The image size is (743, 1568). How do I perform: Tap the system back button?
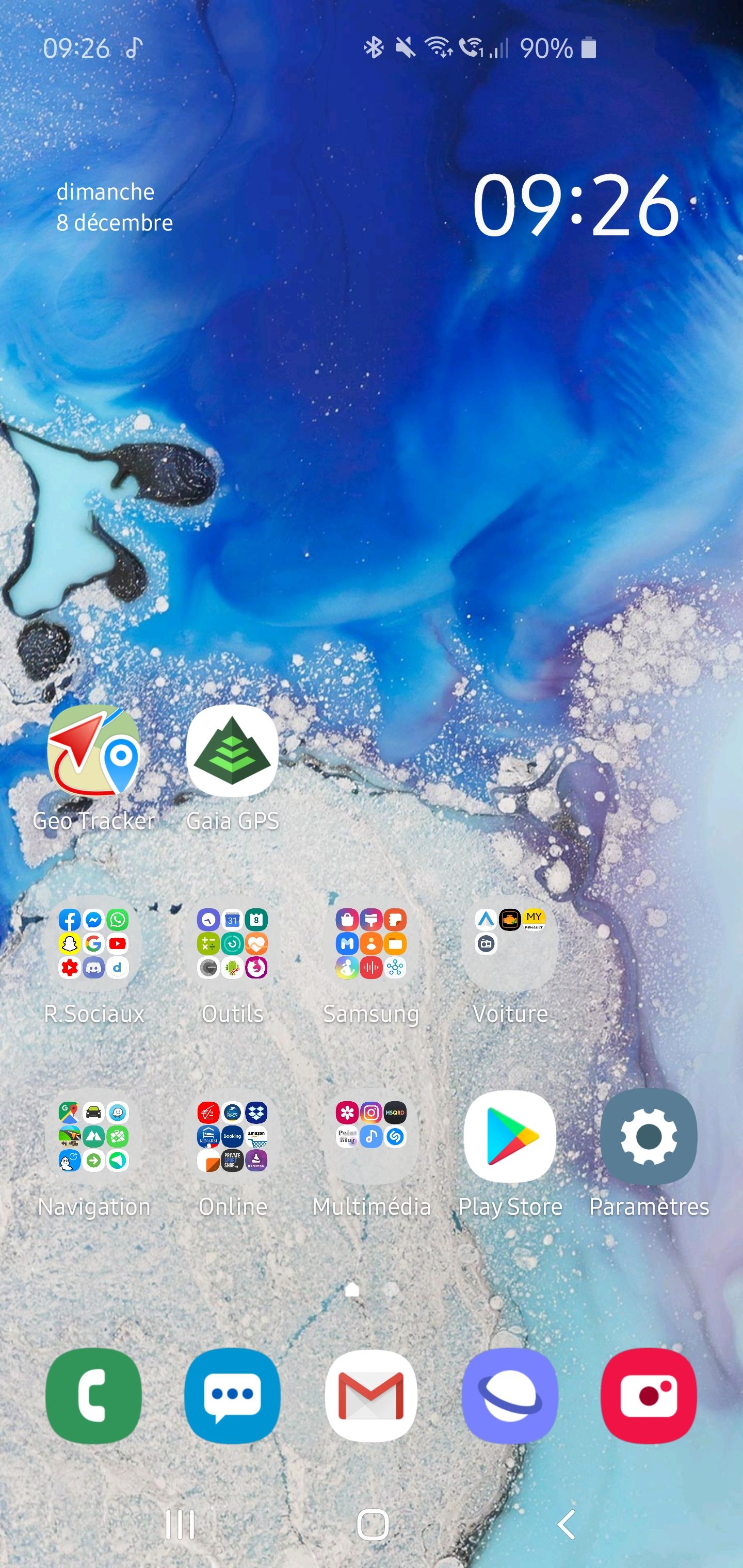[x=567, y=1525]
